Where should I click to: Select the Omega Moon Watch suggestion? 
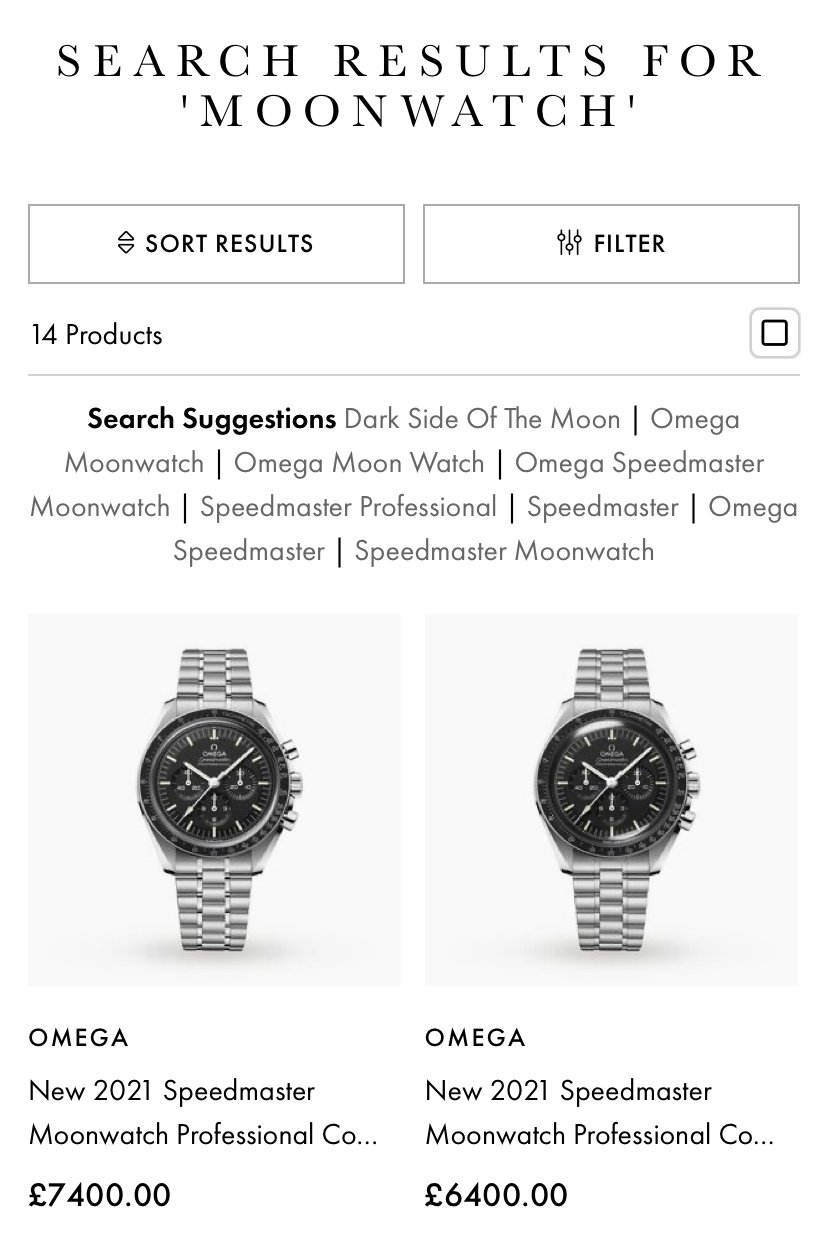(359, 463)
